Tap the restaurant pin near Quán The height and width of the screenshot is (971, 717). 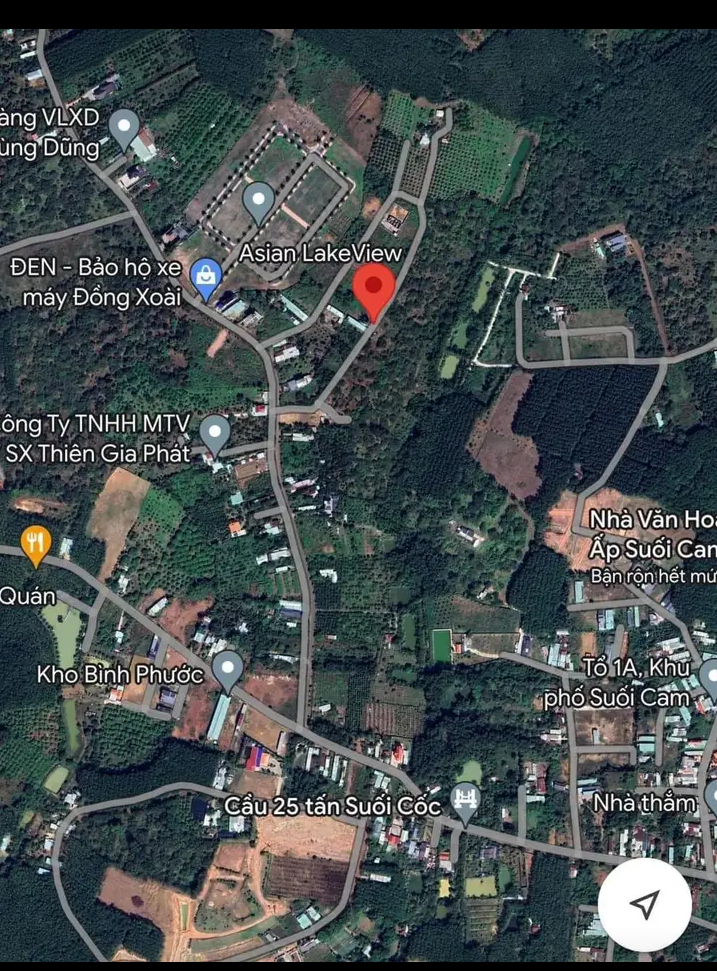pyautogui.click(x=36, y=543)
